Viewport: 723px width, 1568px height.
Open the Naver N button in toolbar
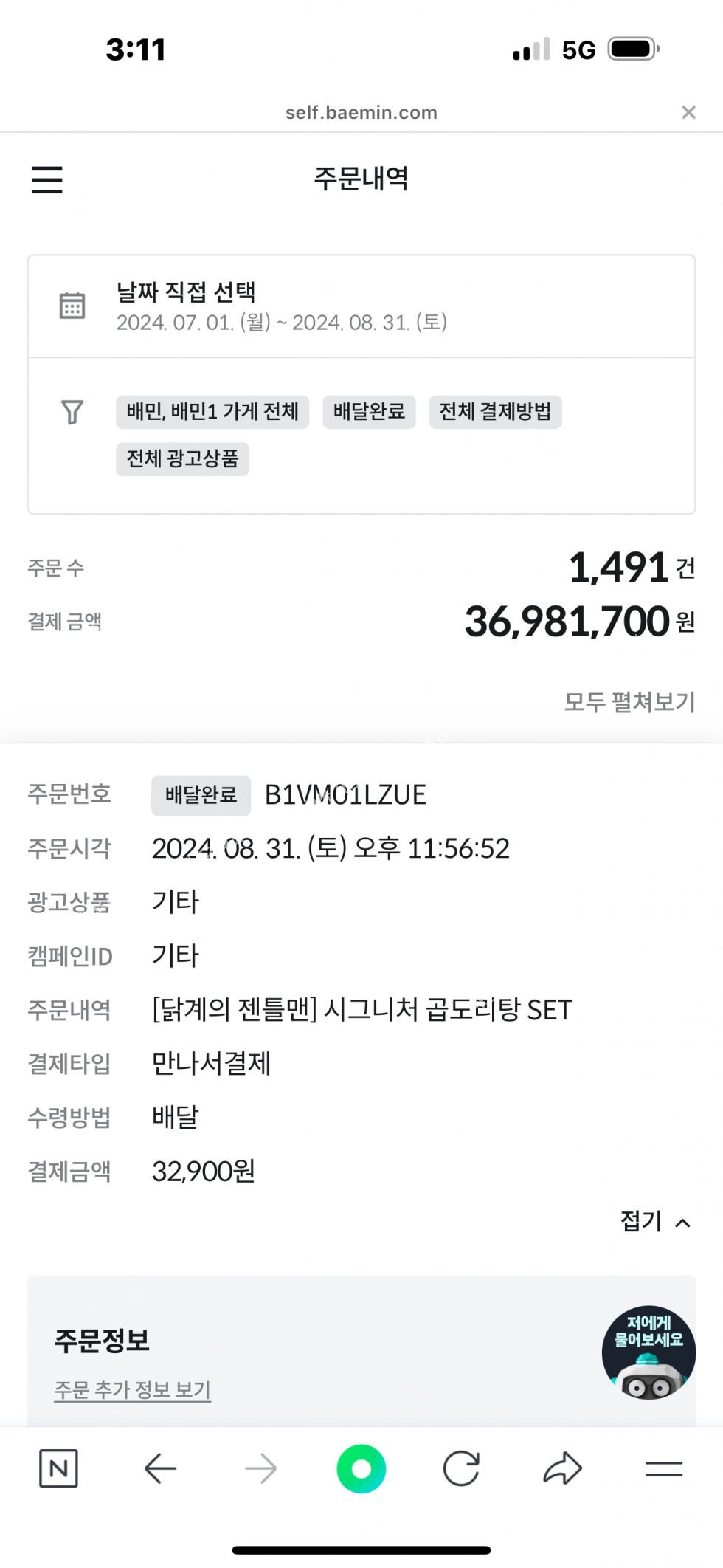(58, 1469)
